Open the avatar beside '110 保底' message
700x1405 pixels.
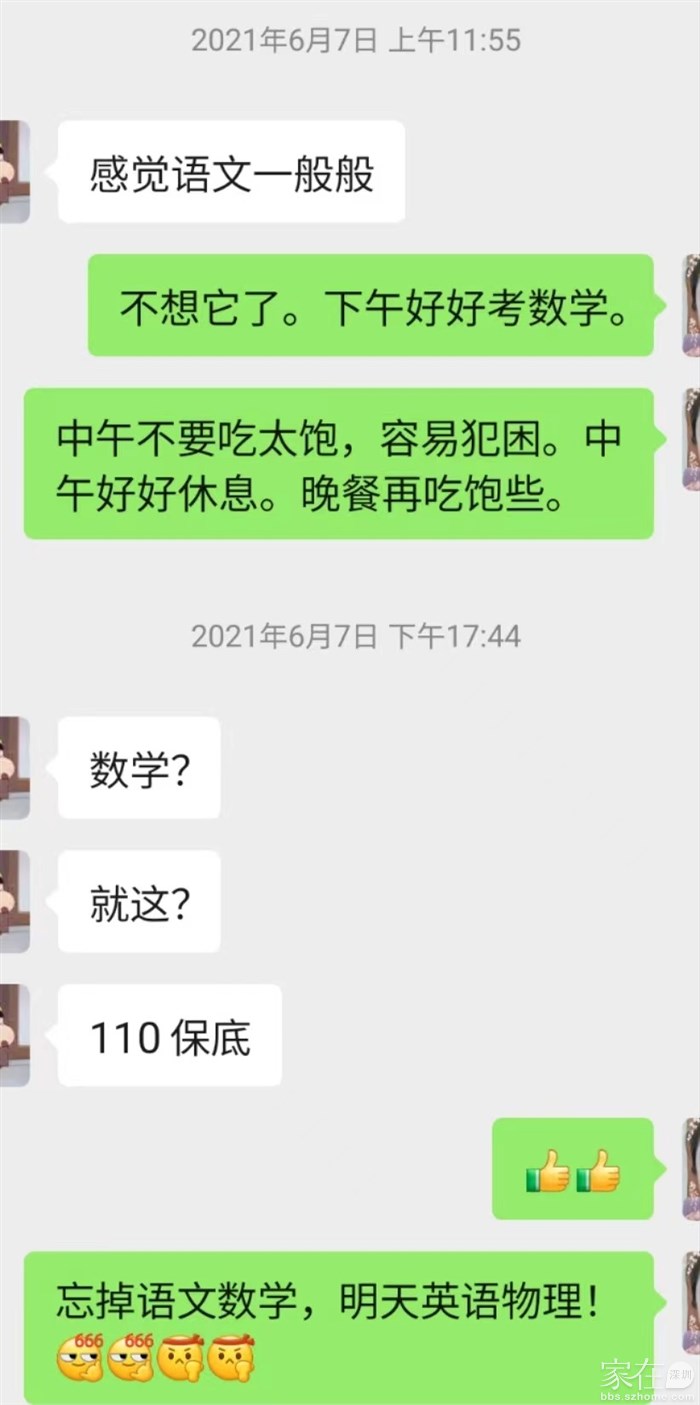pos(14,1035)
